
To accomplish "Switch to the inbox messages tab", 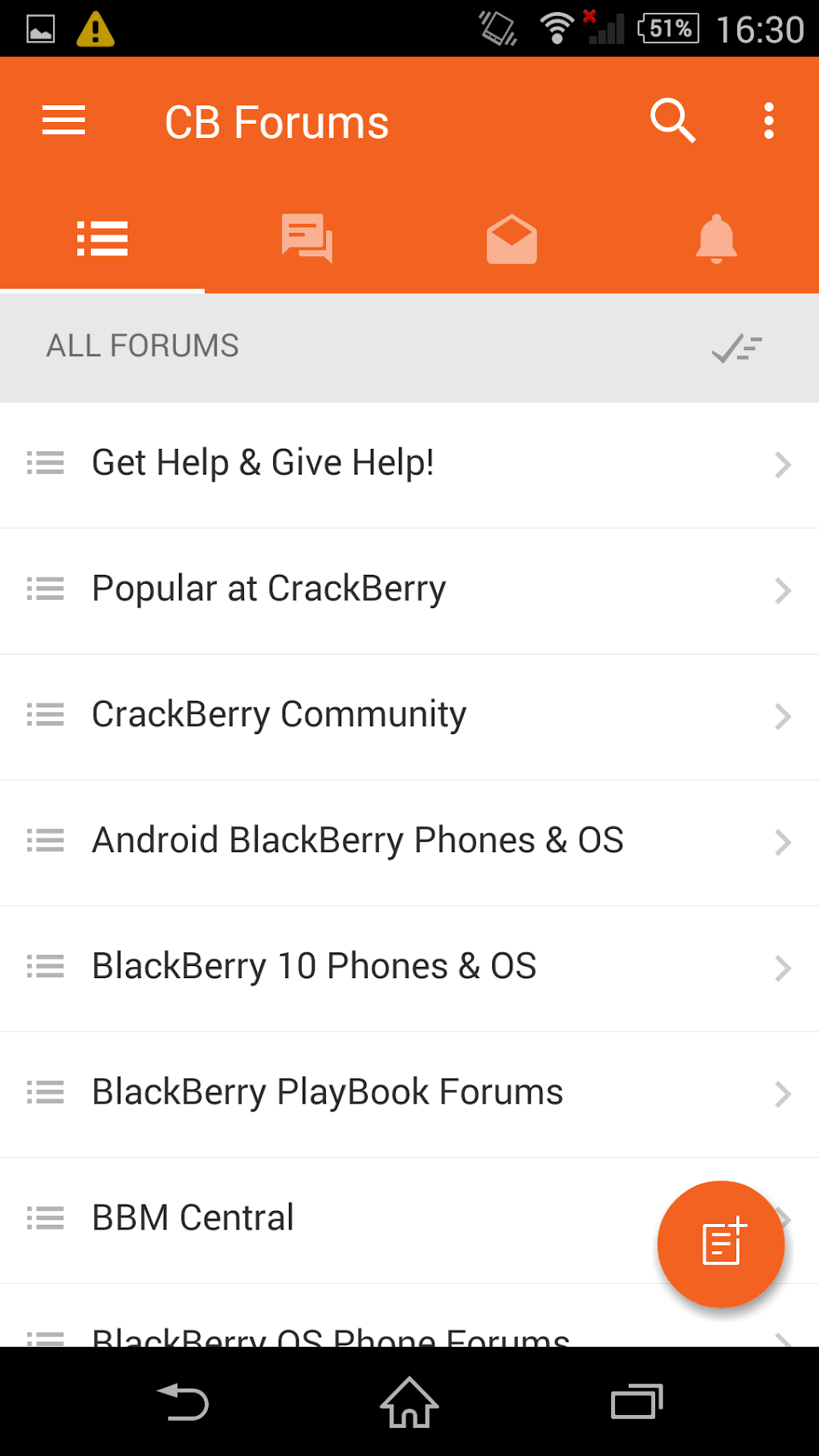I will [511, 239].
